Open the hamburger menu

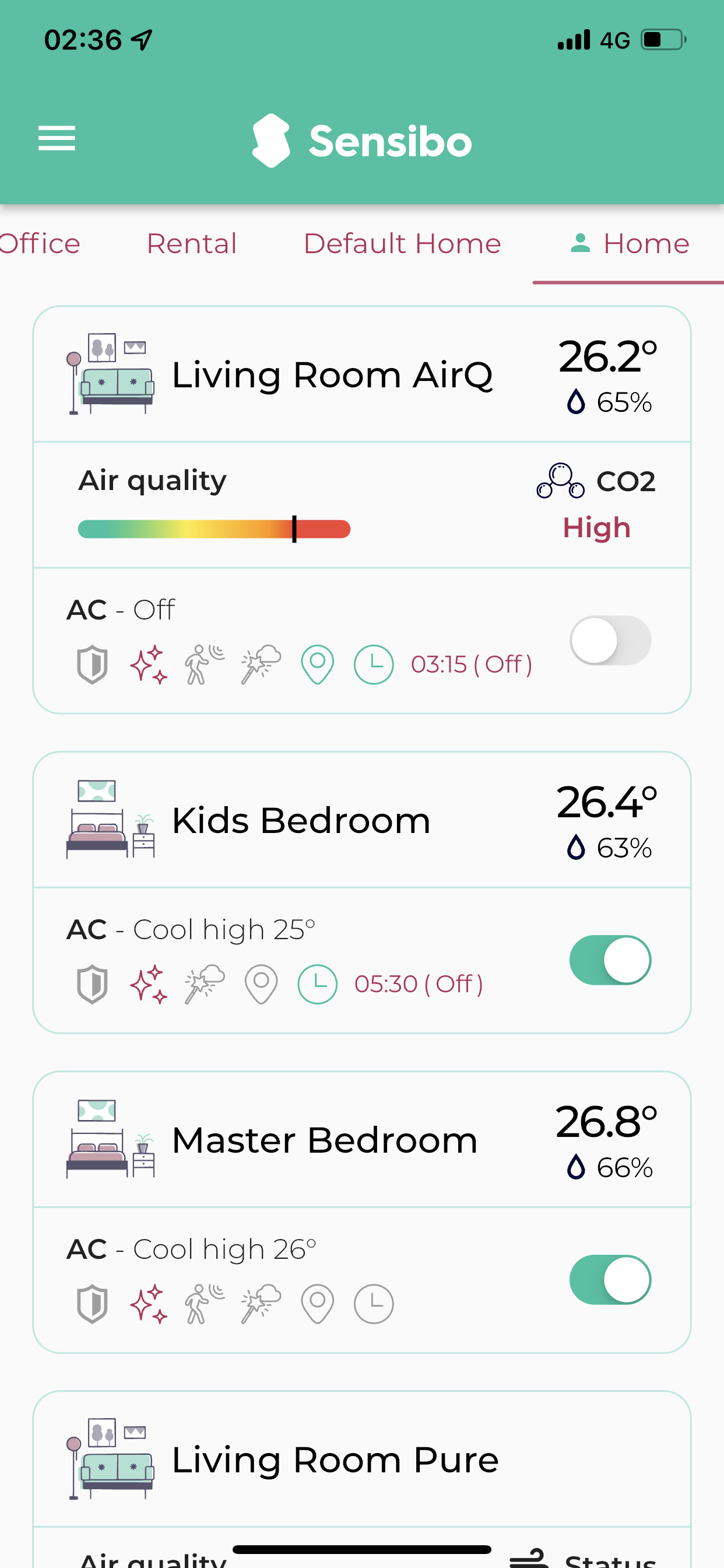57,138
